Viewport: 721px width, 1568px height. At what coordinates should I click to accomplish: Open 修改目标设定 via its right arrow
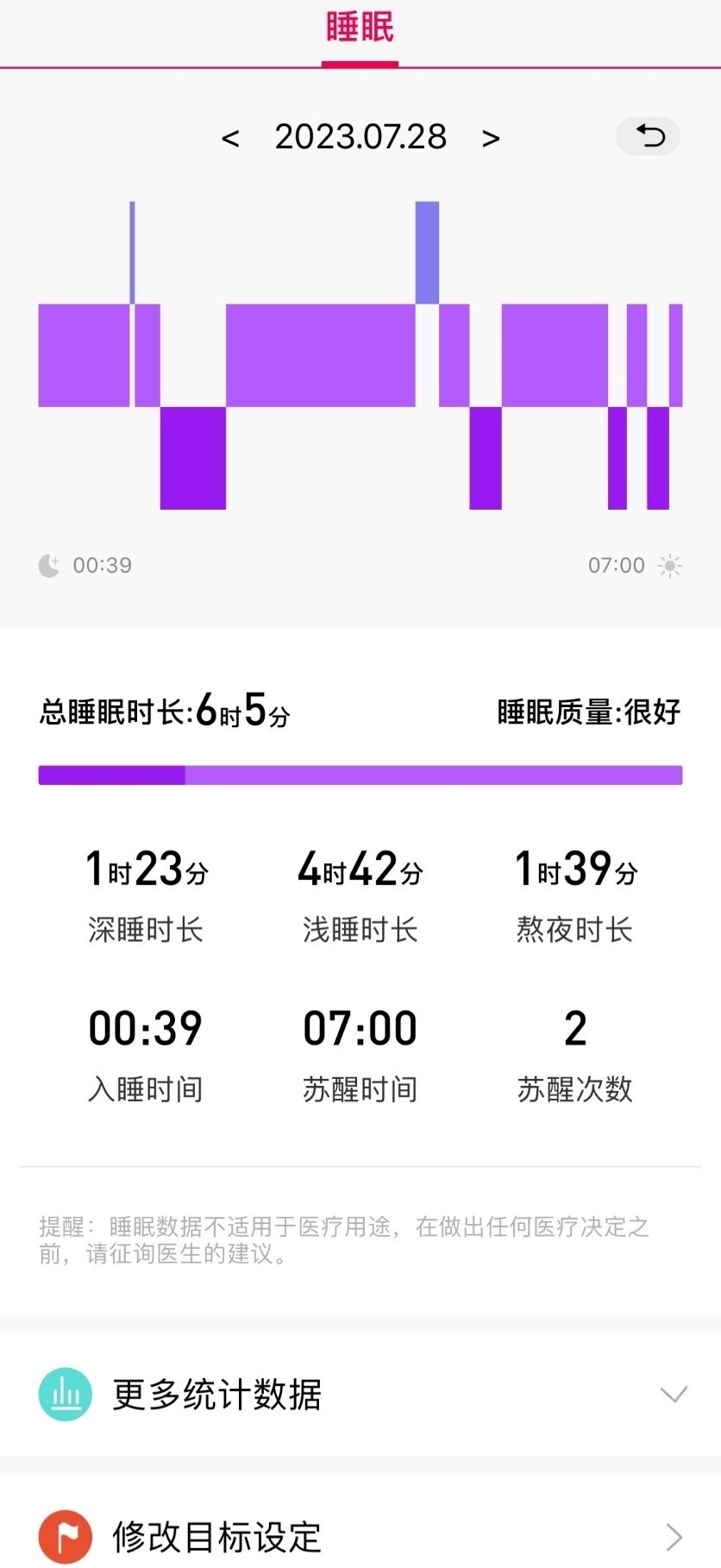pyautogui.click(x=674, y=1537)
